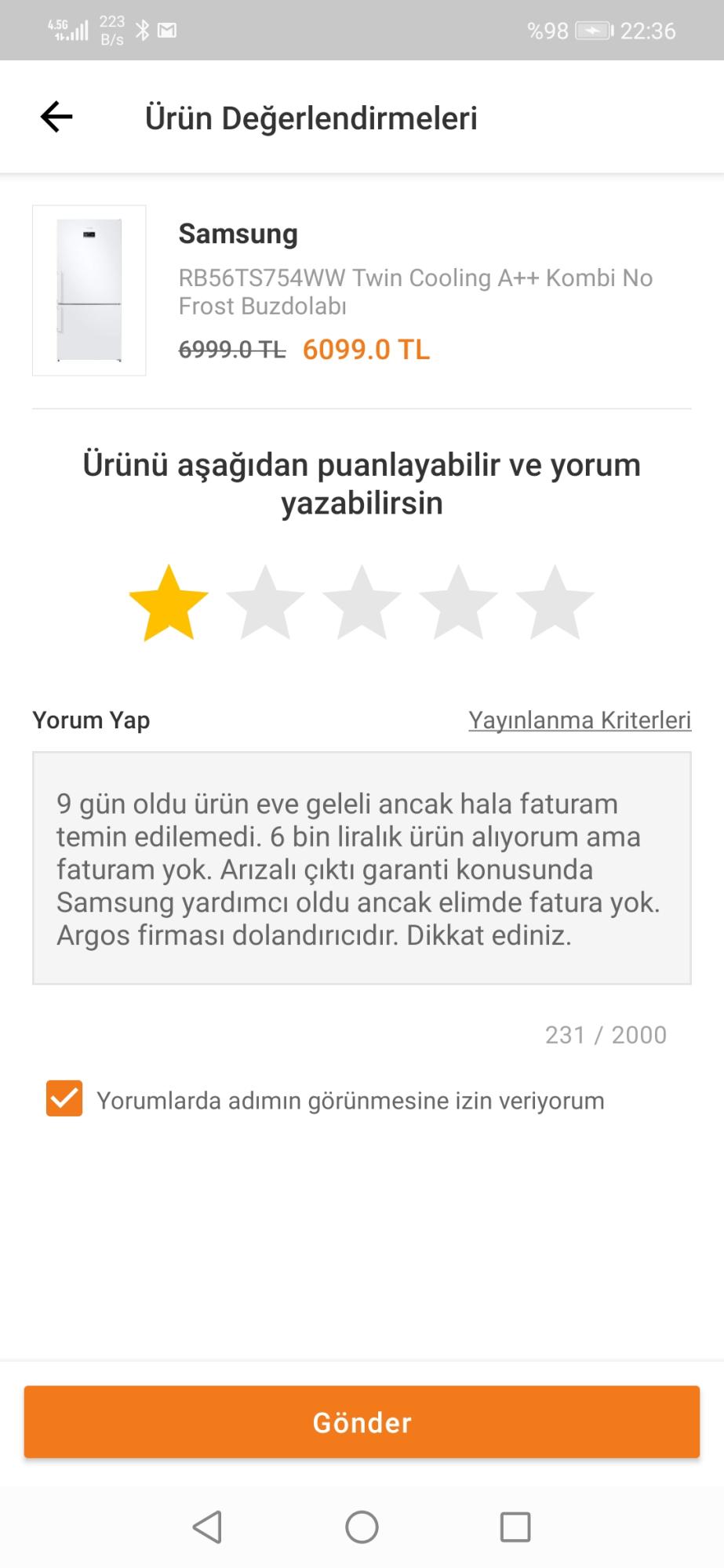Uncheck showing my name in reviews

[64, 1098]
